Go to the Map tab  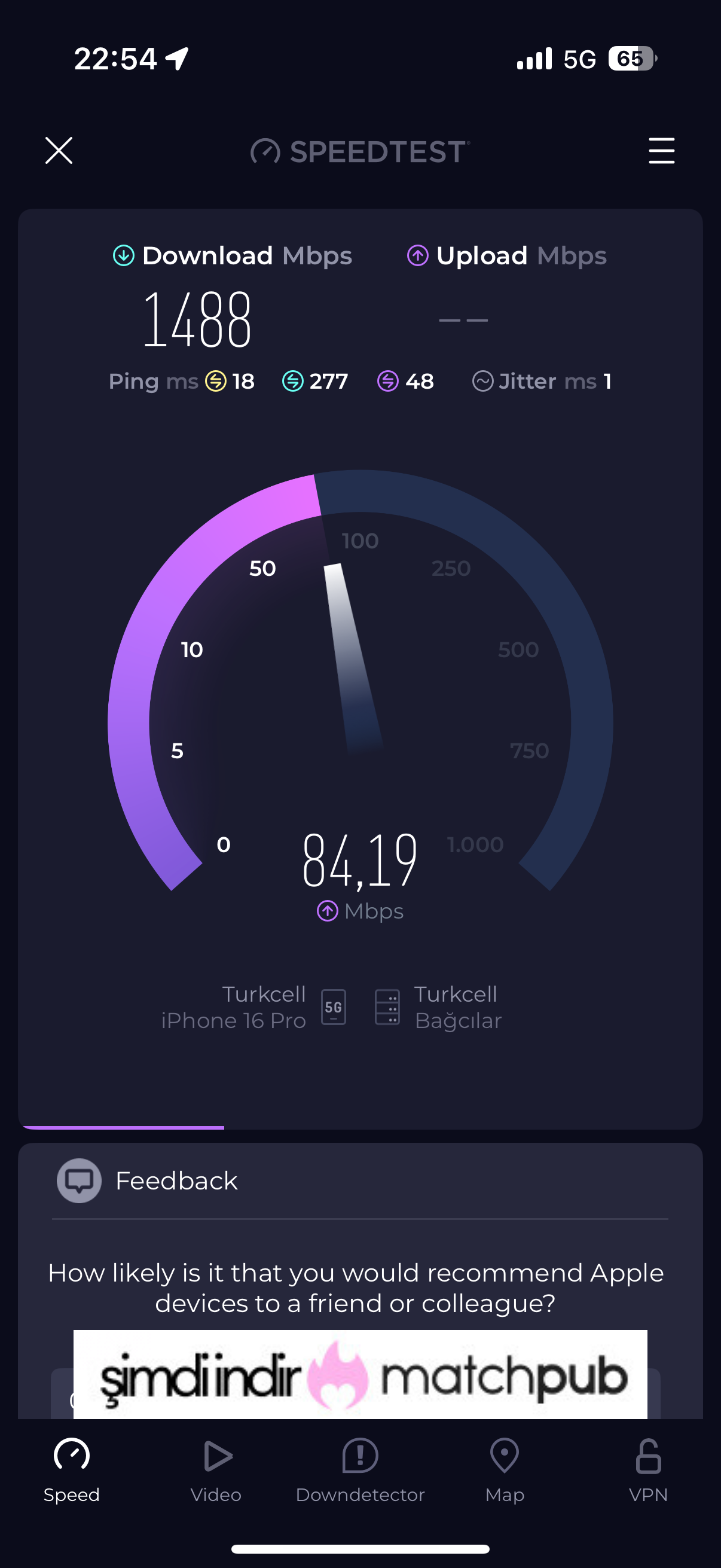tap(505, 1471)
